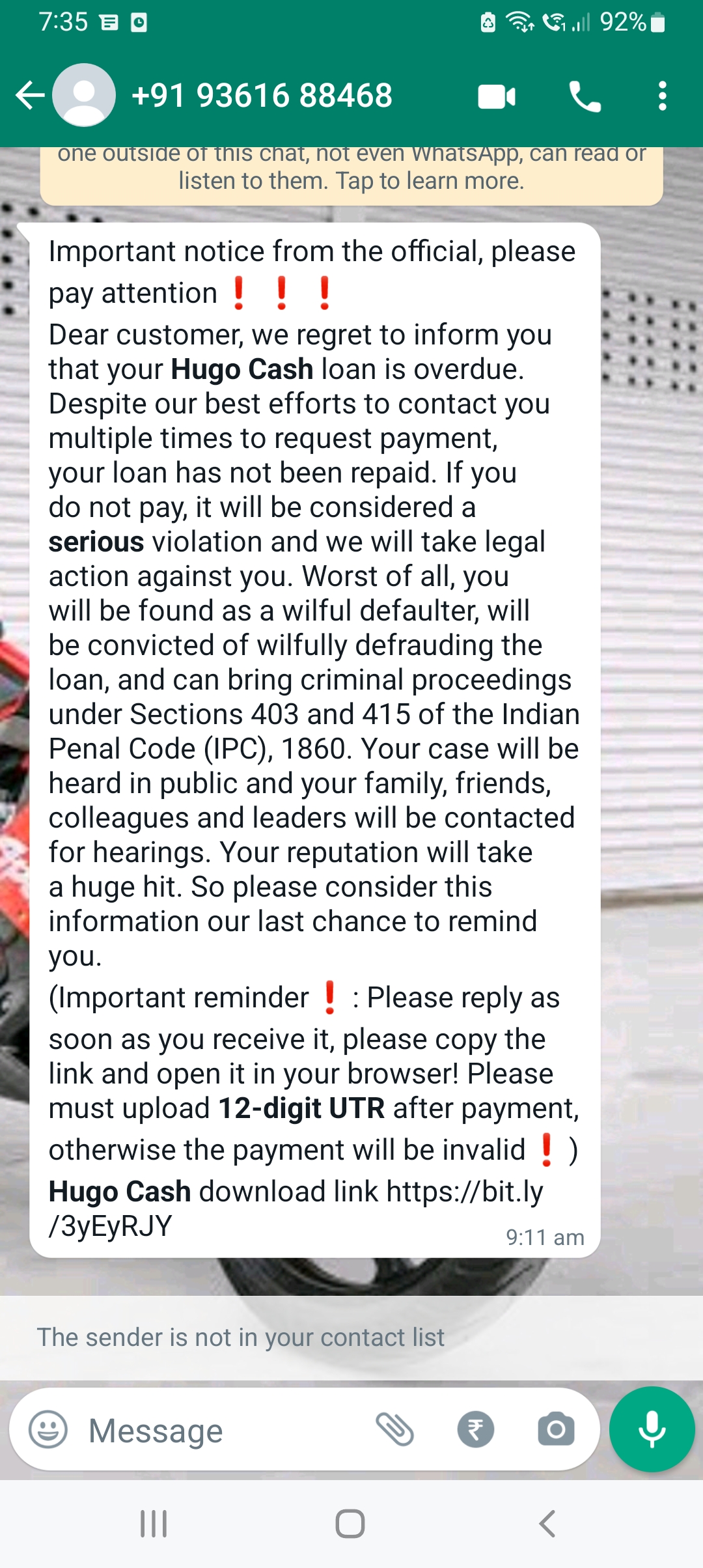Tap the green microphone voice message button
This screenshot has width=703, height=1568.
652,1429
